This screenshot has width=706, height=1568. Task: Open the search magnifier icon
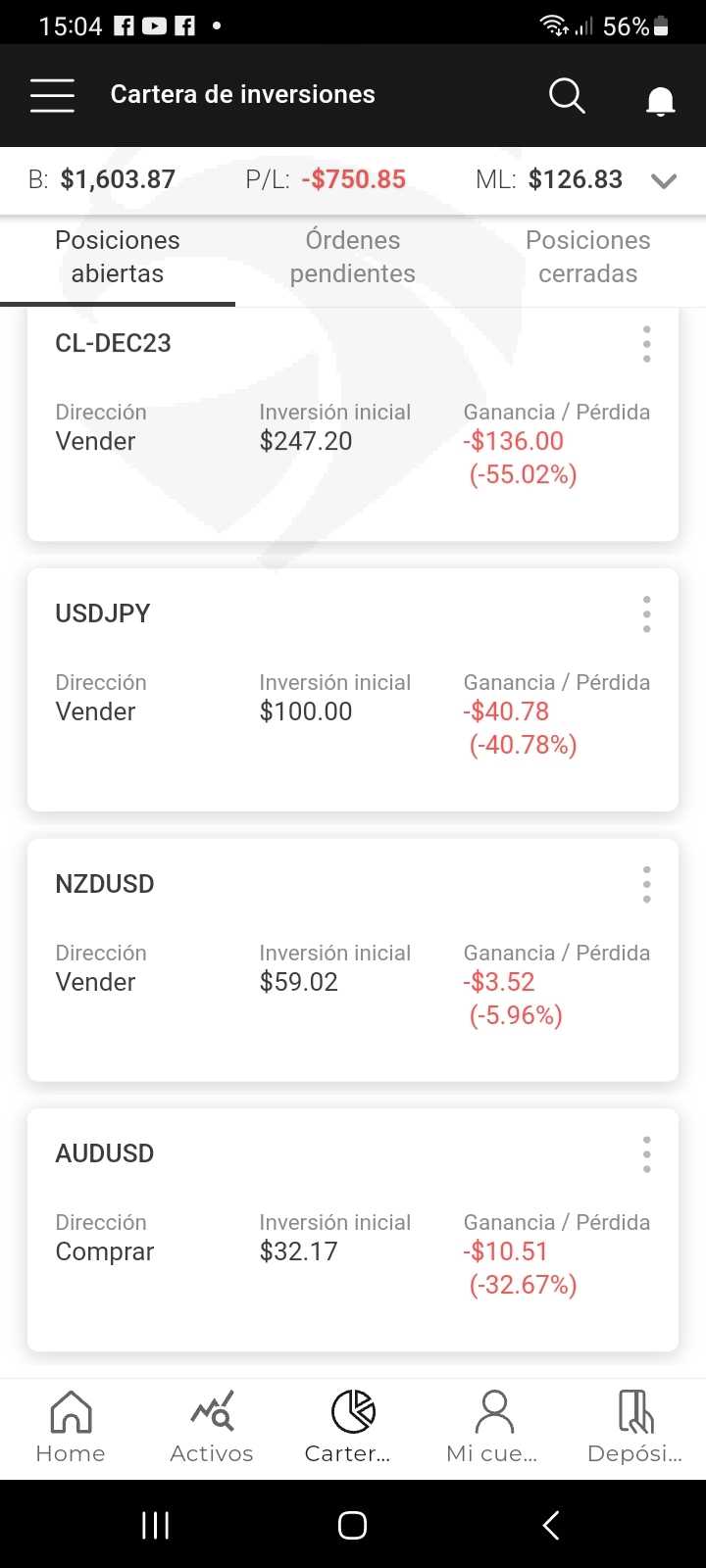pyautogui.click(x=567, y=96)
